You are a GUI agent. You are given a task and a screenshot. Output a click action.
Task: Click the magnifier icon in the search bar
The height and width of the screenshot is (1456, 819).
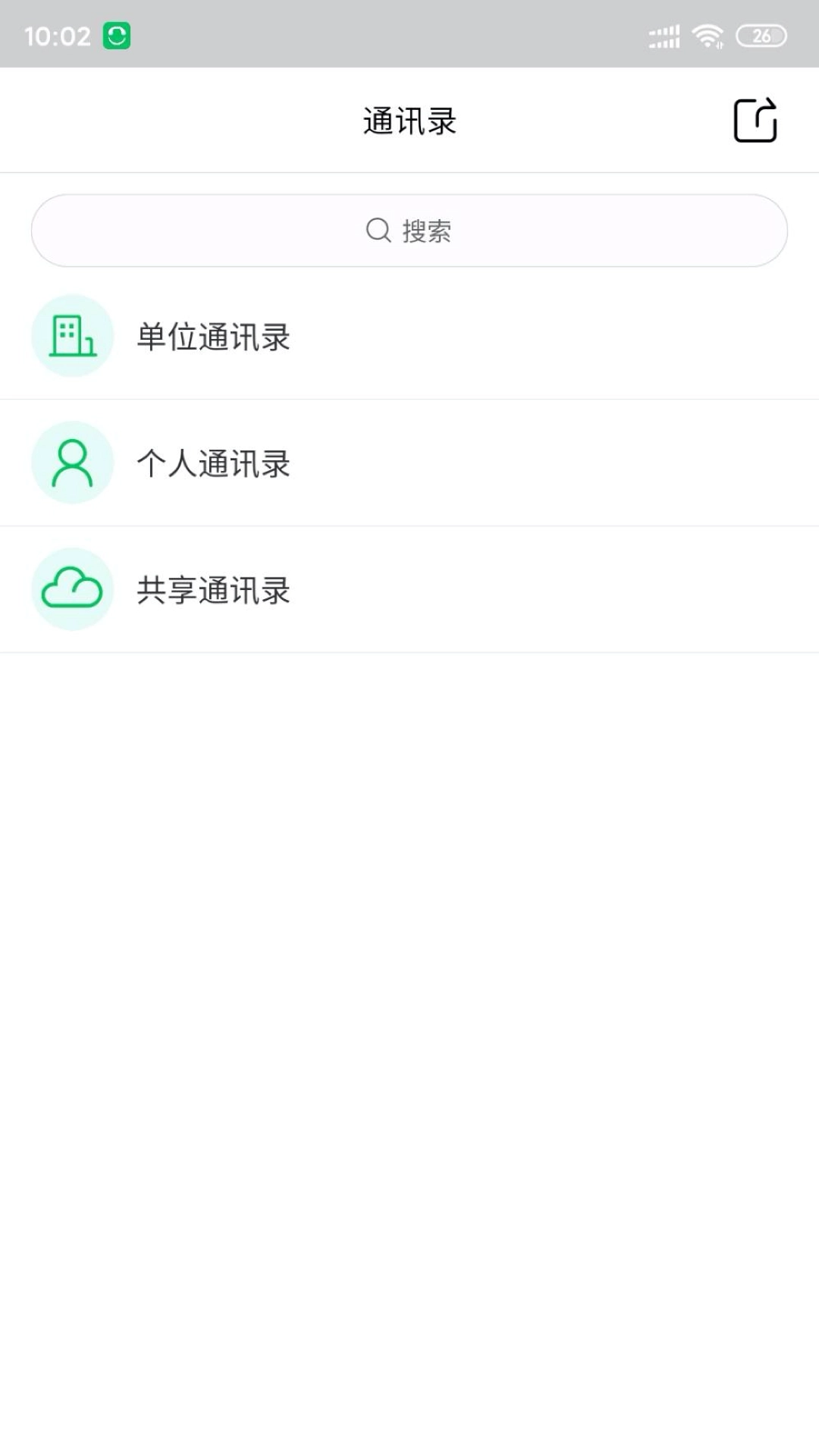pos(377,230)
